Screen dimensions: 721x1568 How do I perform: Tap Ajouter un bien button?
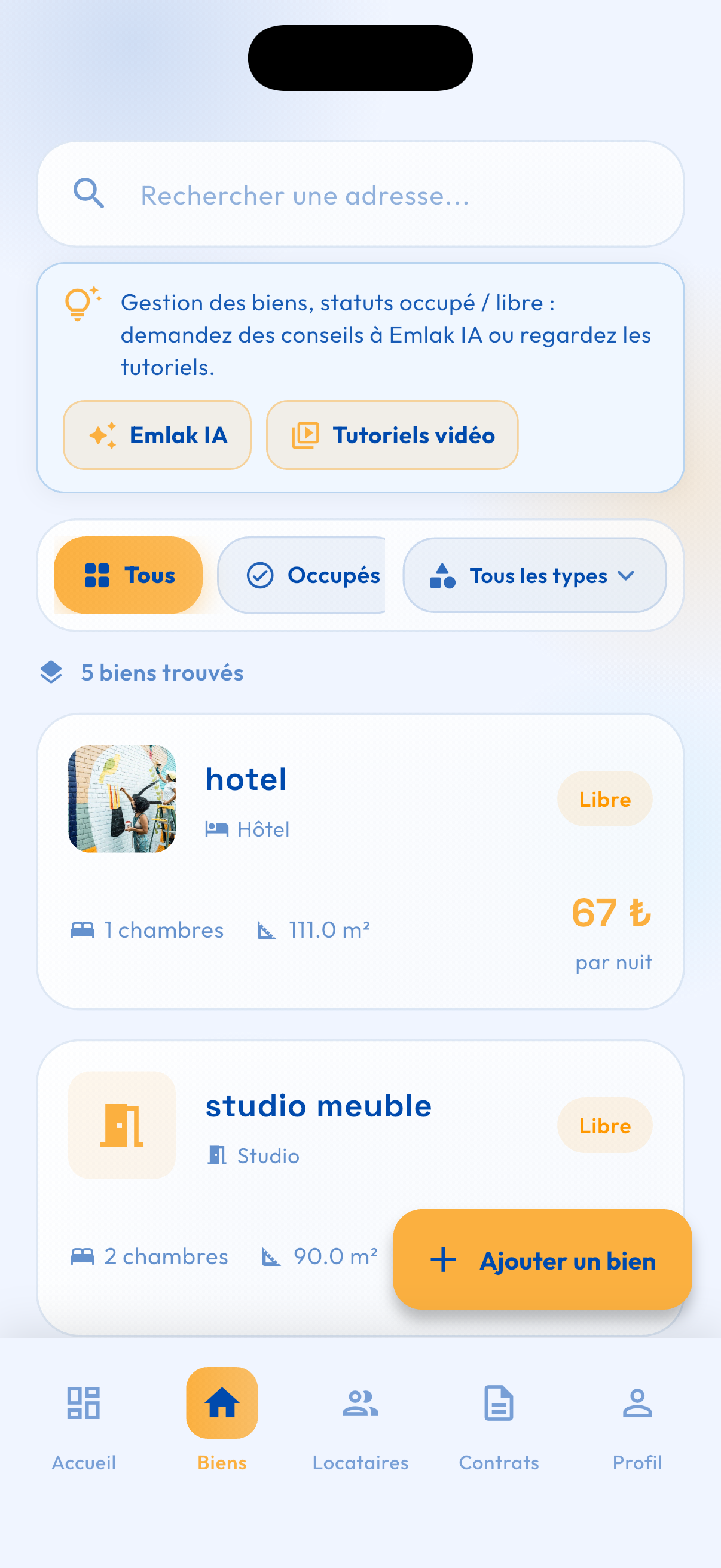pos(542,1260)
